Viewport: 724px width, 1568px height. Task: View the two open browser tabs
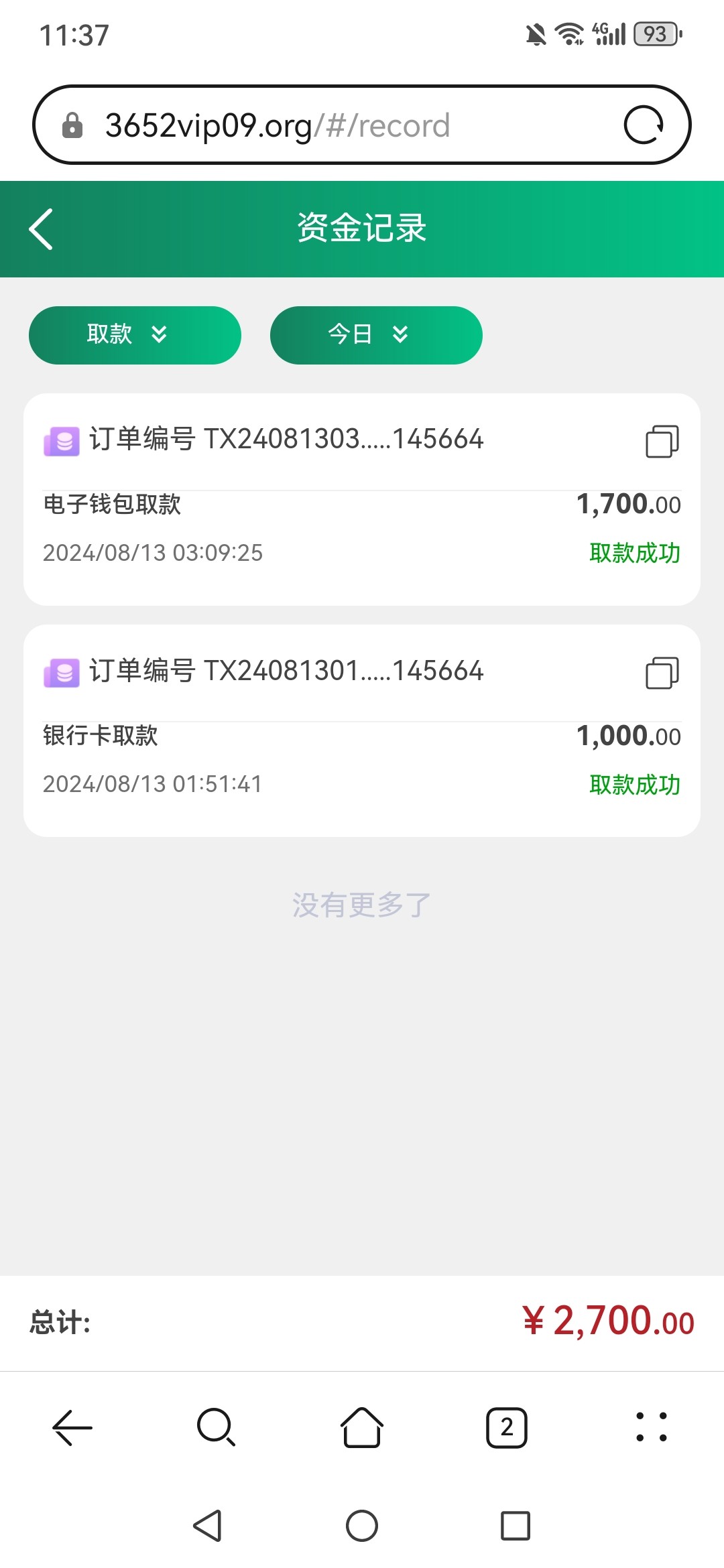(507, 1427)
